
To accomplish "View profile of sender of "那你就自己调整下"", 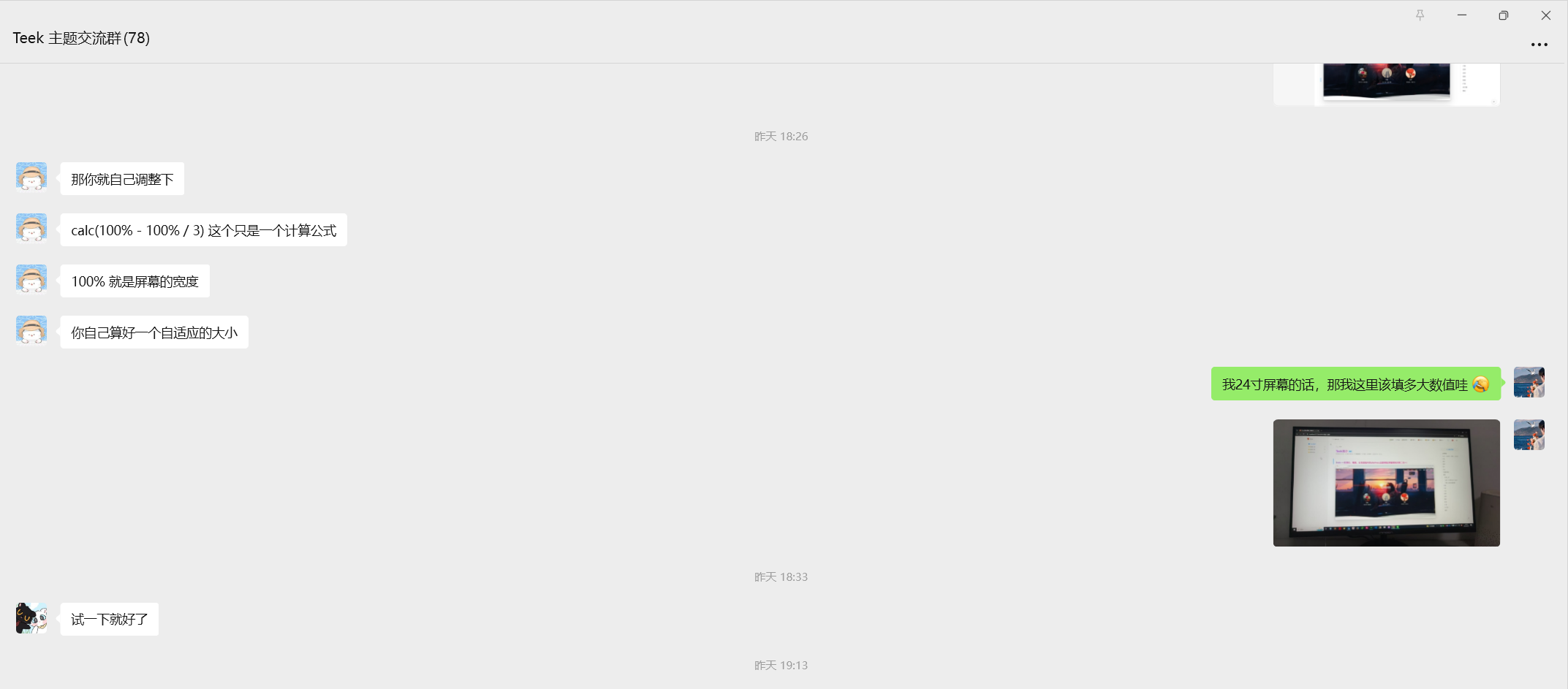I will click(31, 177).
